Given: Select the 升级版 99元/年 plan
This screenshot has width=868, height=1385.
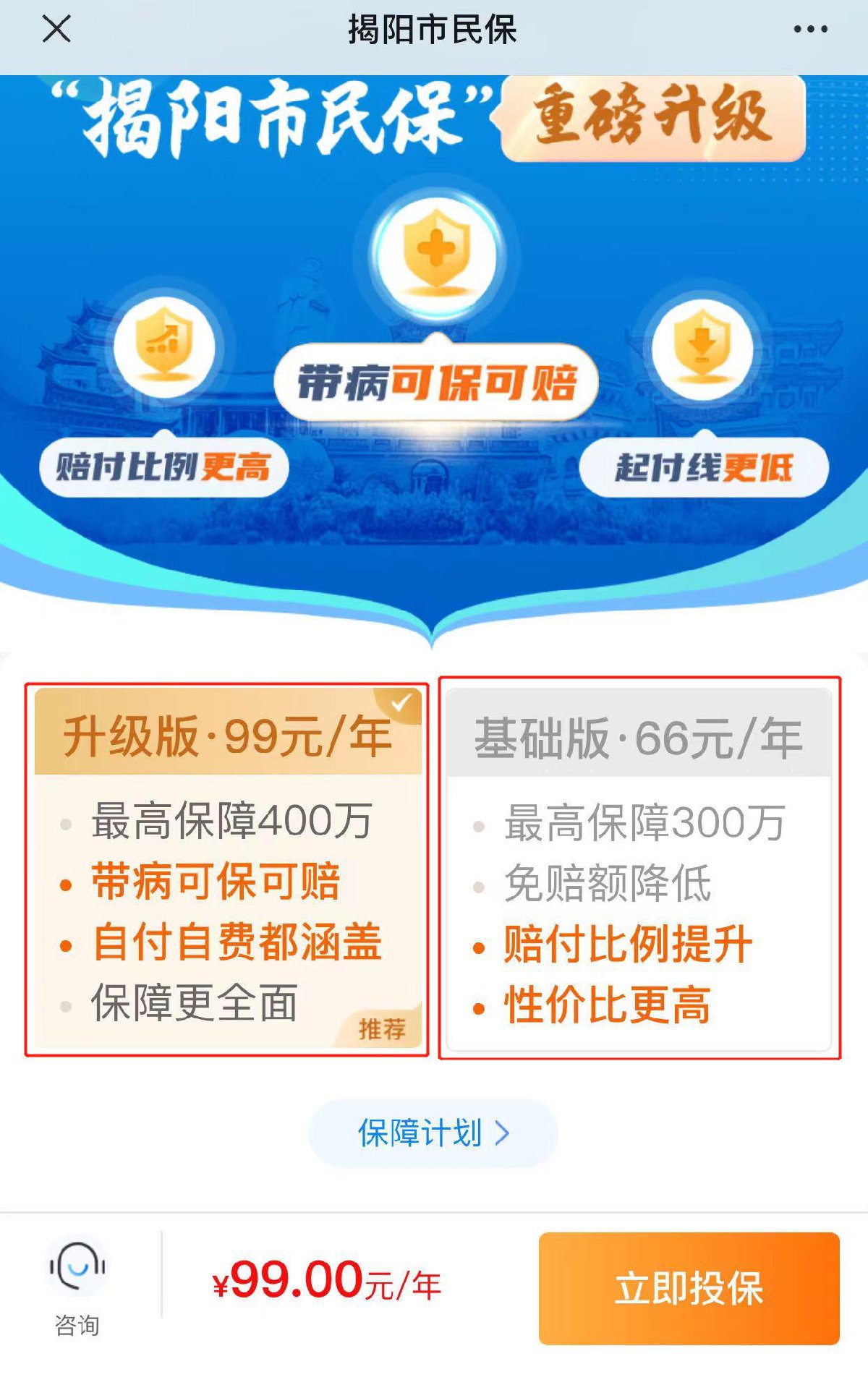Looking at the screenshot, I should 227,868.
